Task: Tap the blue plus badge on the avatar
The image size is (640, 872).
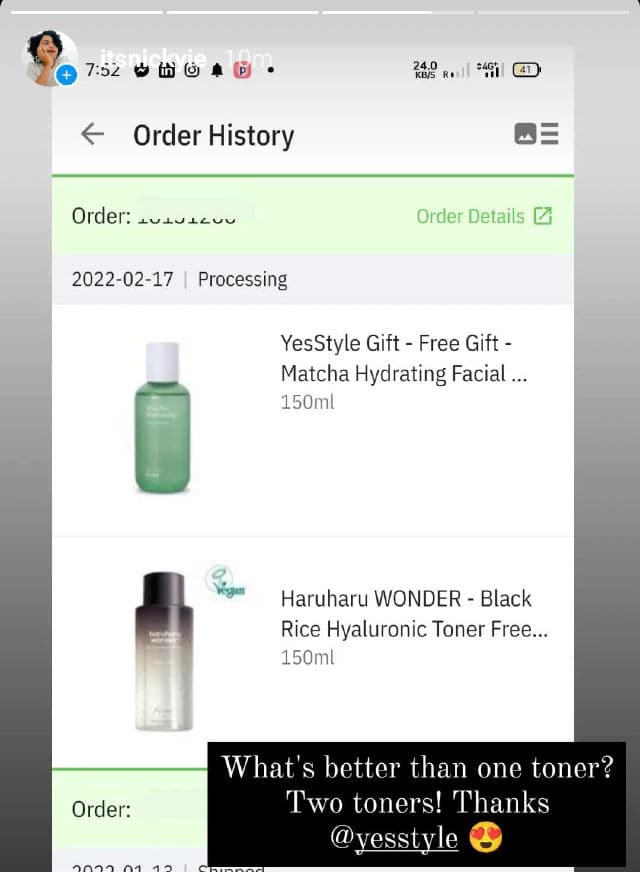Action: pos(67,75)
